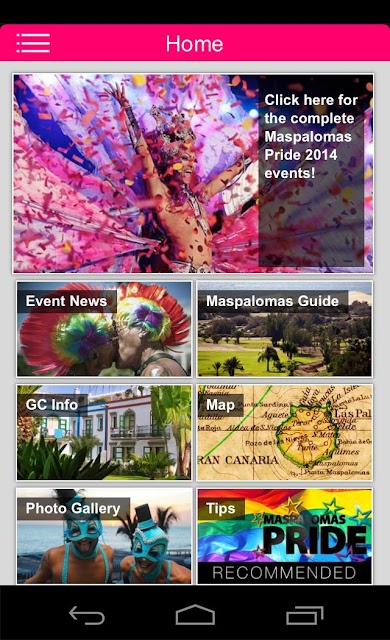Go to the system home screen

pos(195,615)
